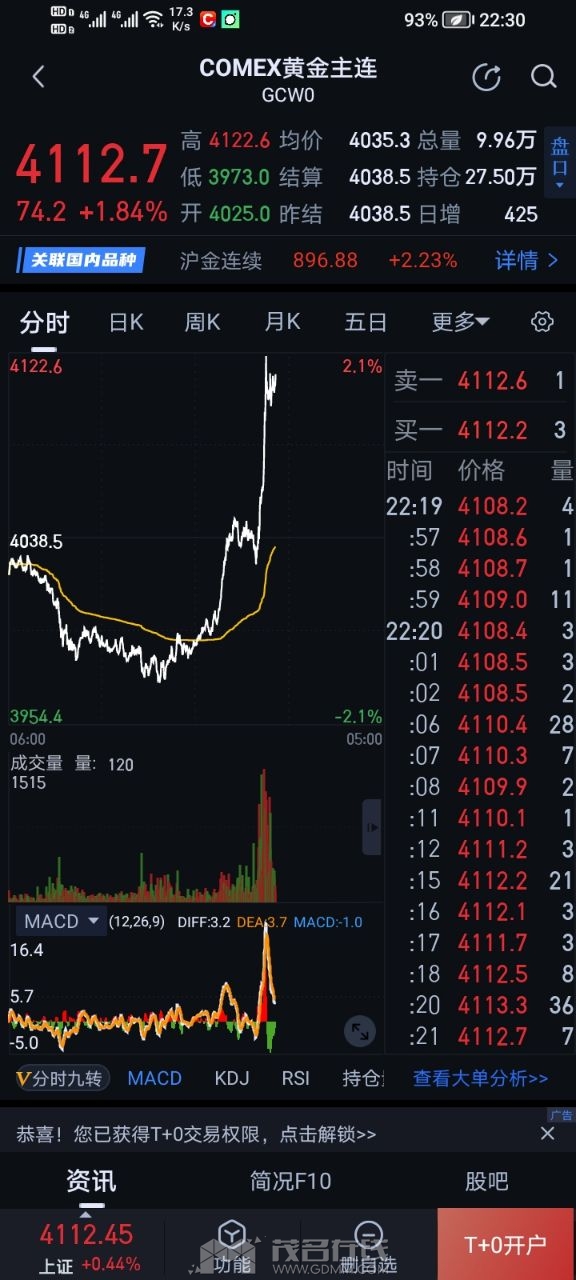Tap the share icon in header

pos(486,77)
